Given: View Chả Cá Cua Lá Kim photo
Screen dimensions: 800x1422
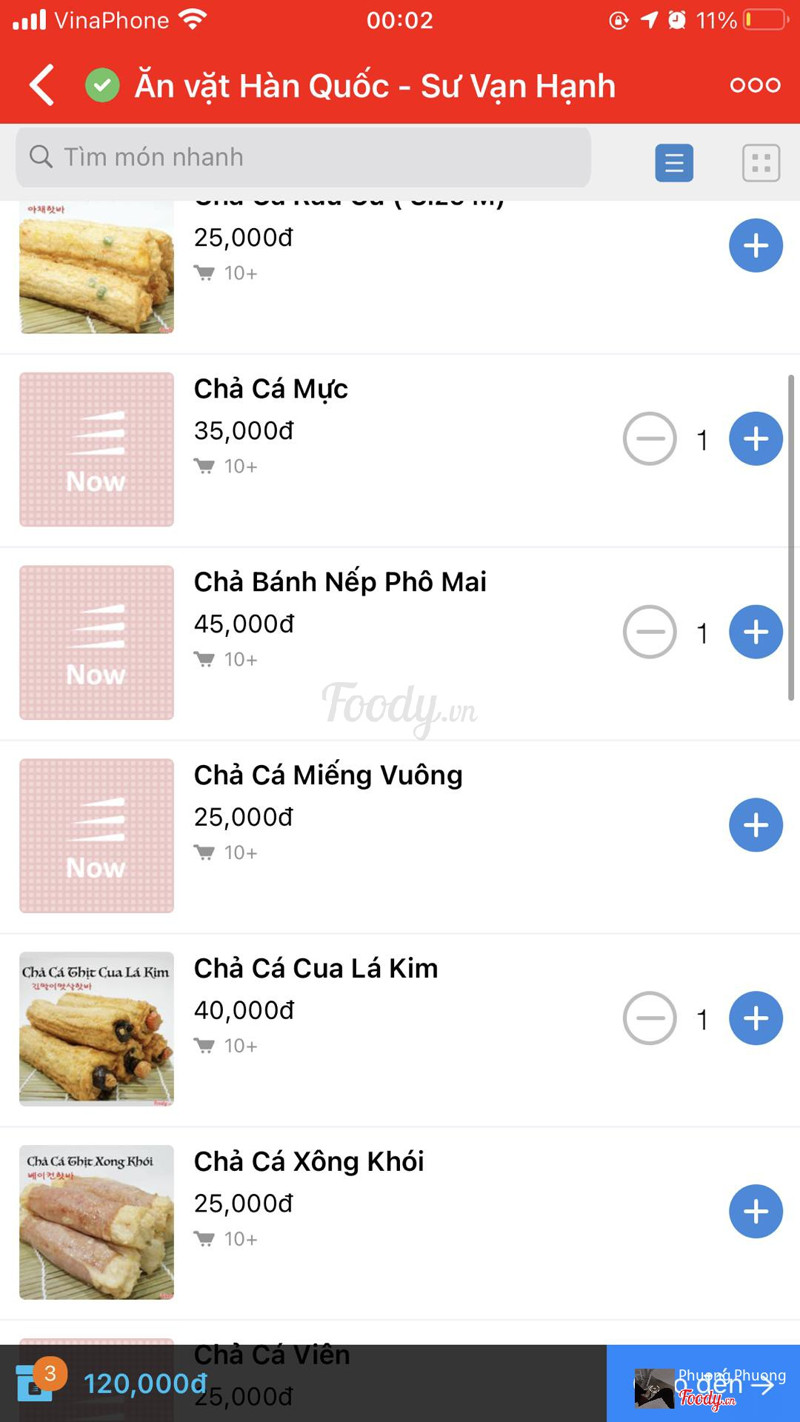Looking at the screenshot, I should 96,1029.
